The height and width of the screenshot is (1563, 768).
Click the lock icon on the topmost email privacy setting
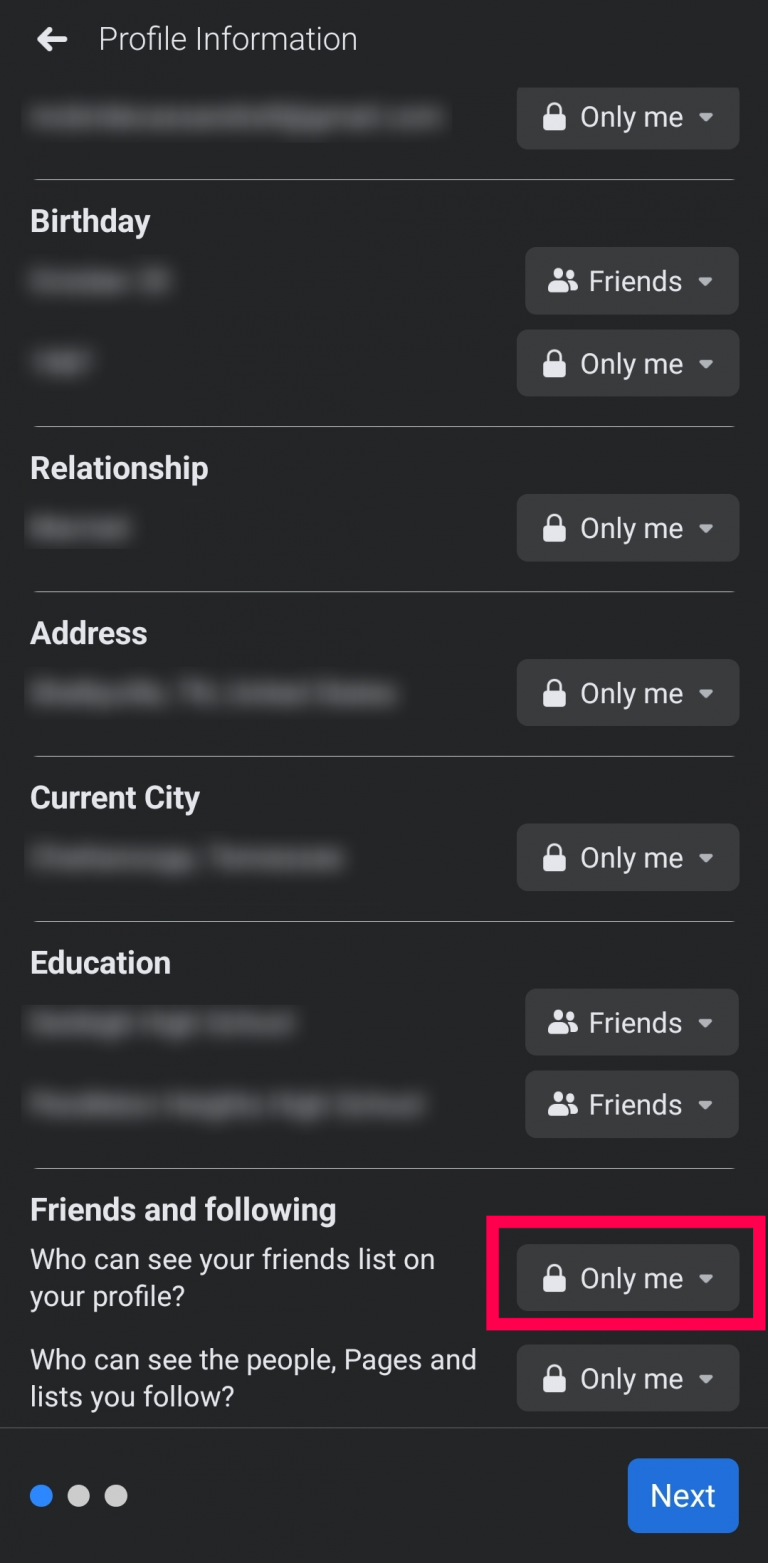point(556,117)
